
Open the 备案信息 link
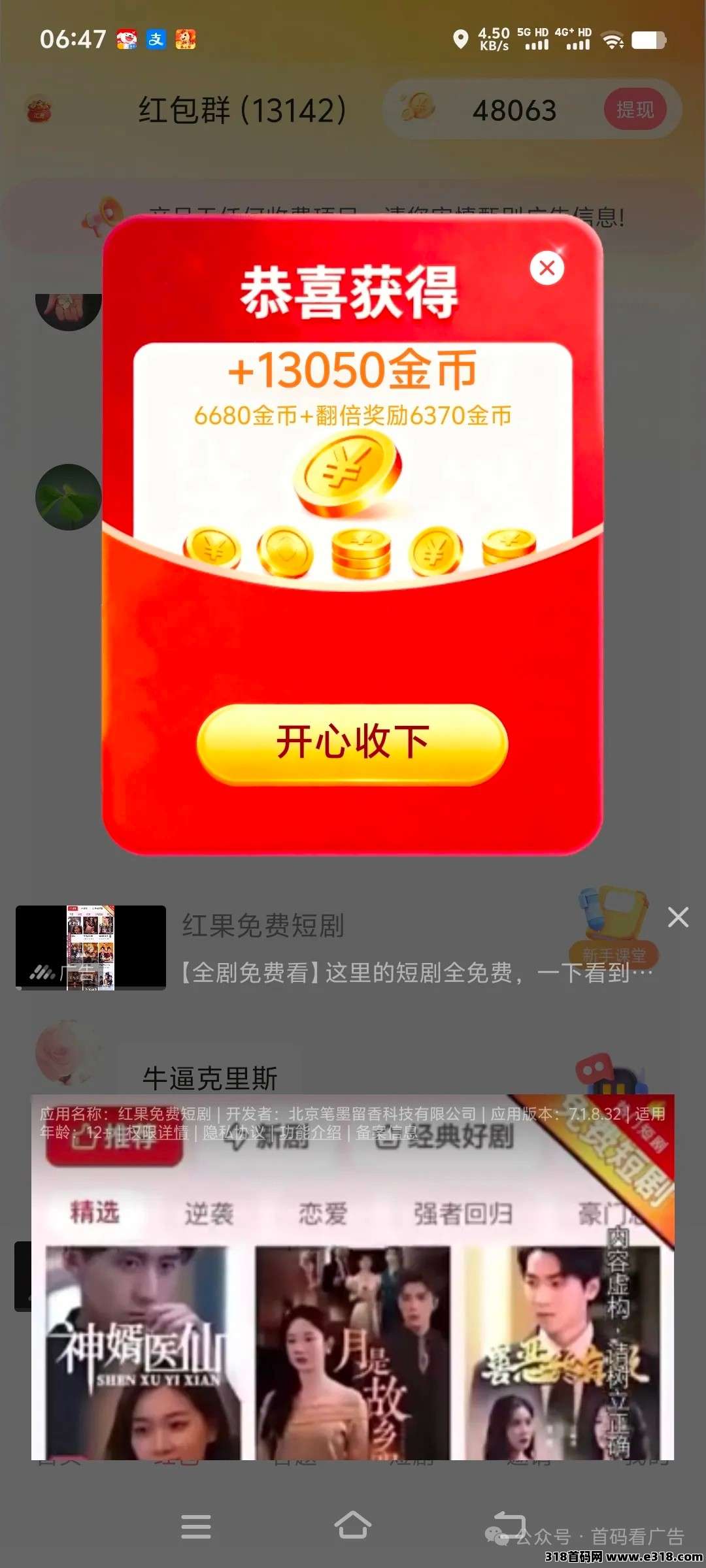point(386,1133)
